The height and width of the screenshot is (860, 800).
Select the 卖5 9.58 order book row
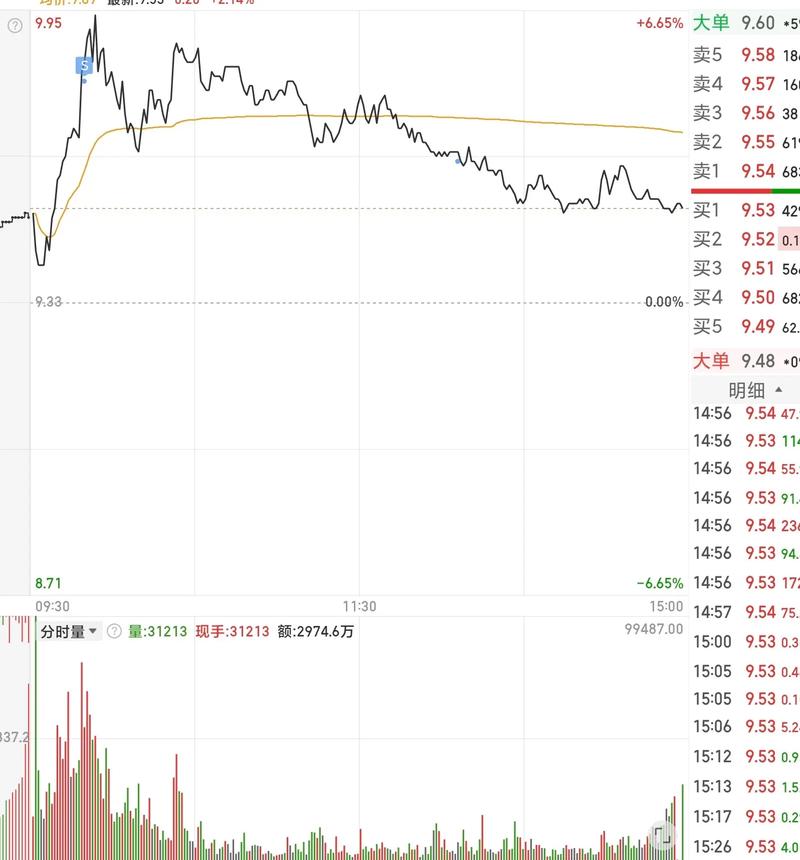point(745,55)
